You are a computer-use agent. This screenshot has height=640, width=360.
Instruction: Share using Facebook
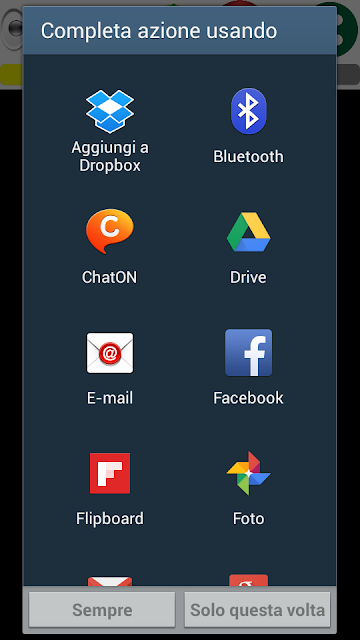pyautogui.click(x=248, y=367)
